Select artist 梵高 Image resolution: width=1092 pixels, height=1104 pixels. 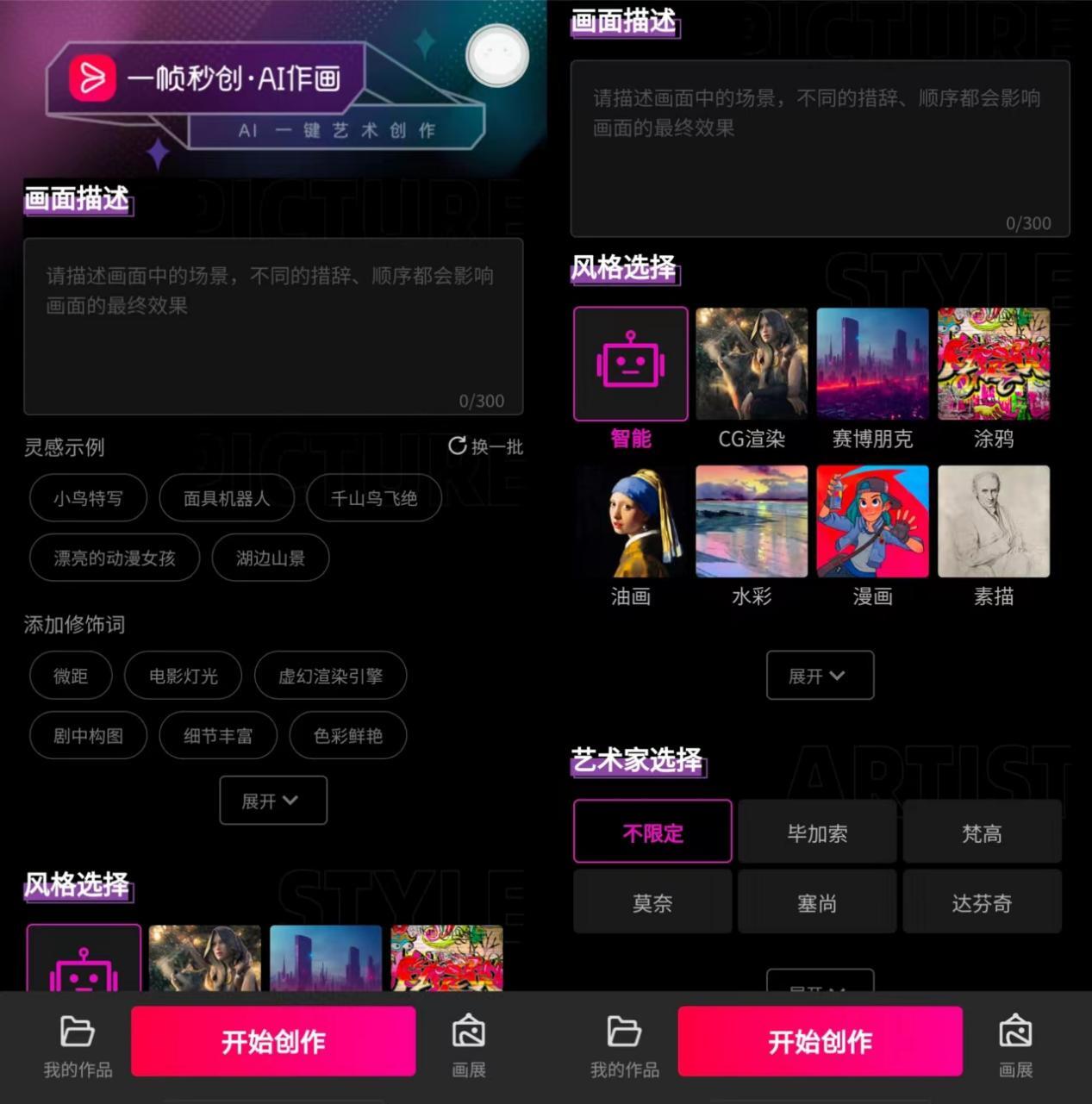[982, 833]
